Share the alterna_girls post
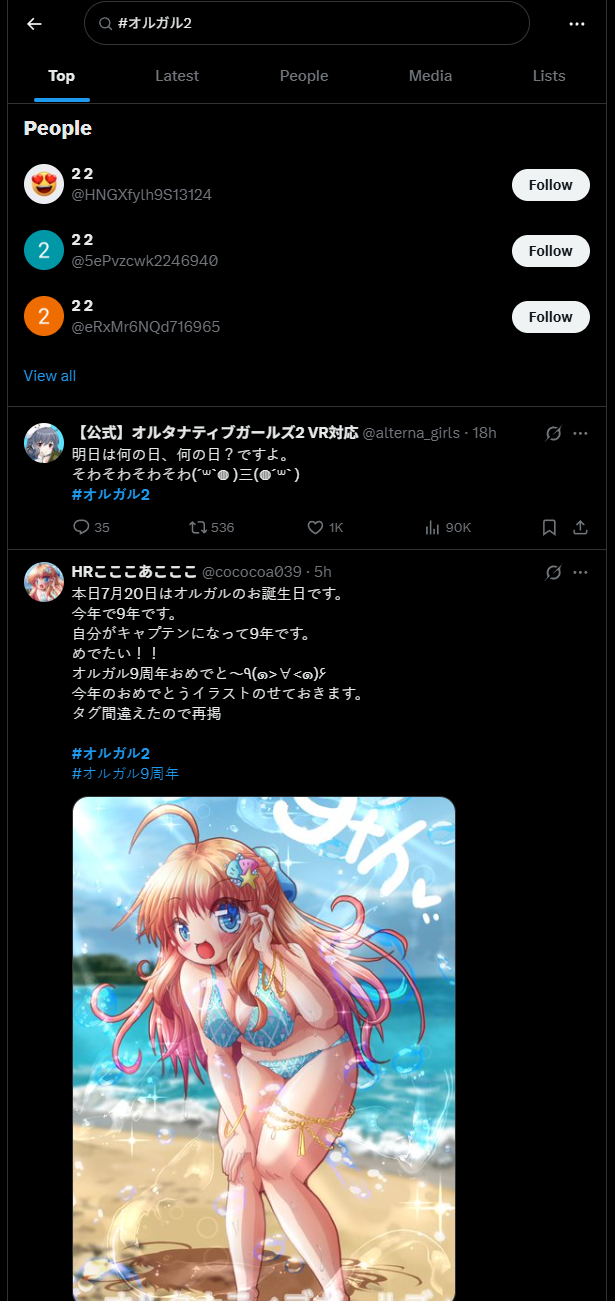The height and width of the screenshot is (1301, 615). click(x=580, y=527)
